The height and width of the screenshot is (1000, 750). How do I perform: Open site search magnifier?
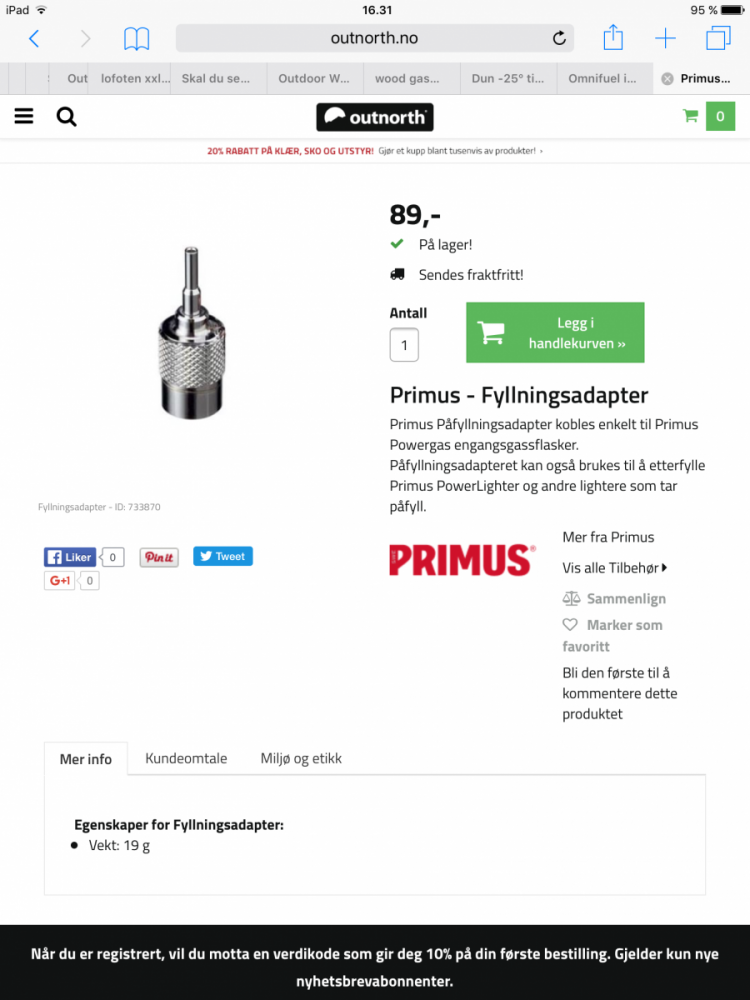(67, 117)
